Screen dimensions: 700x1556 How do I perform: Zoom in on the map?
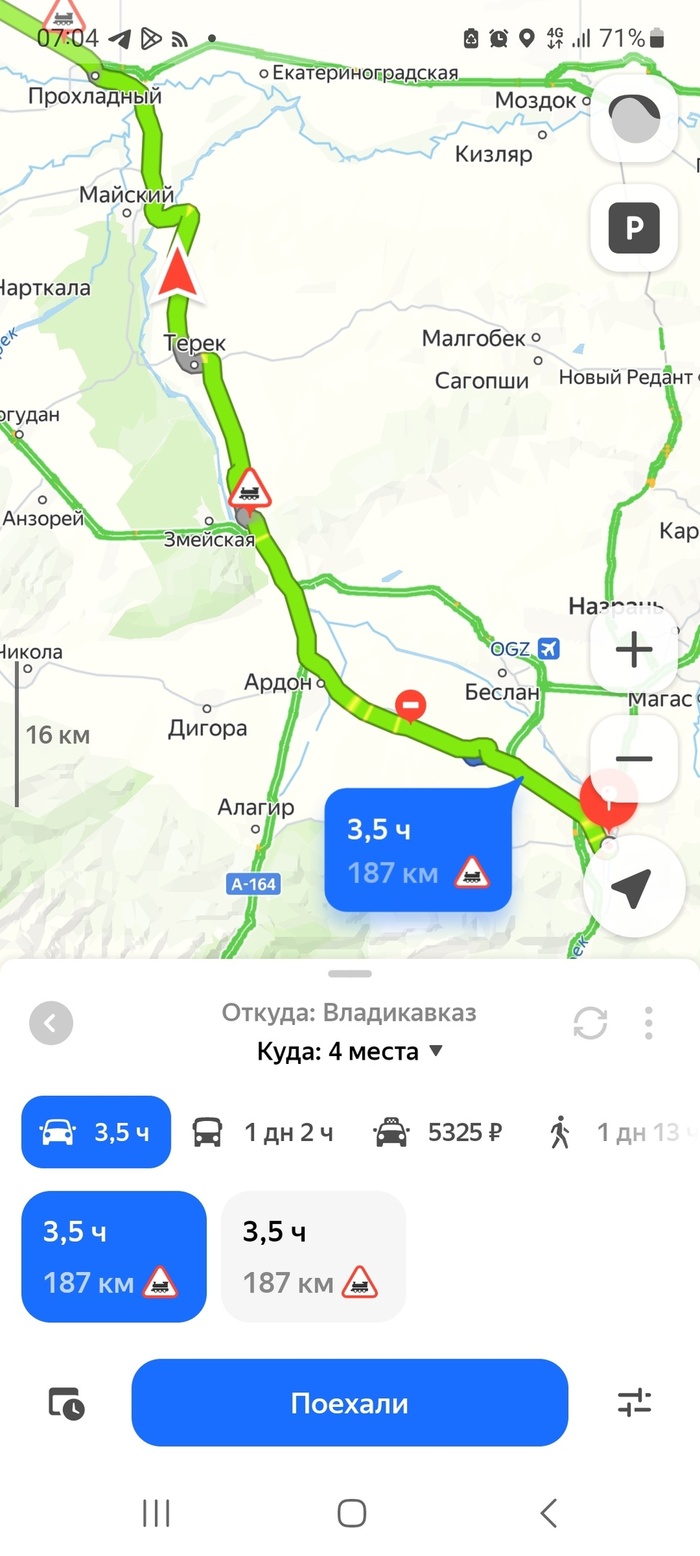(634, 651)
